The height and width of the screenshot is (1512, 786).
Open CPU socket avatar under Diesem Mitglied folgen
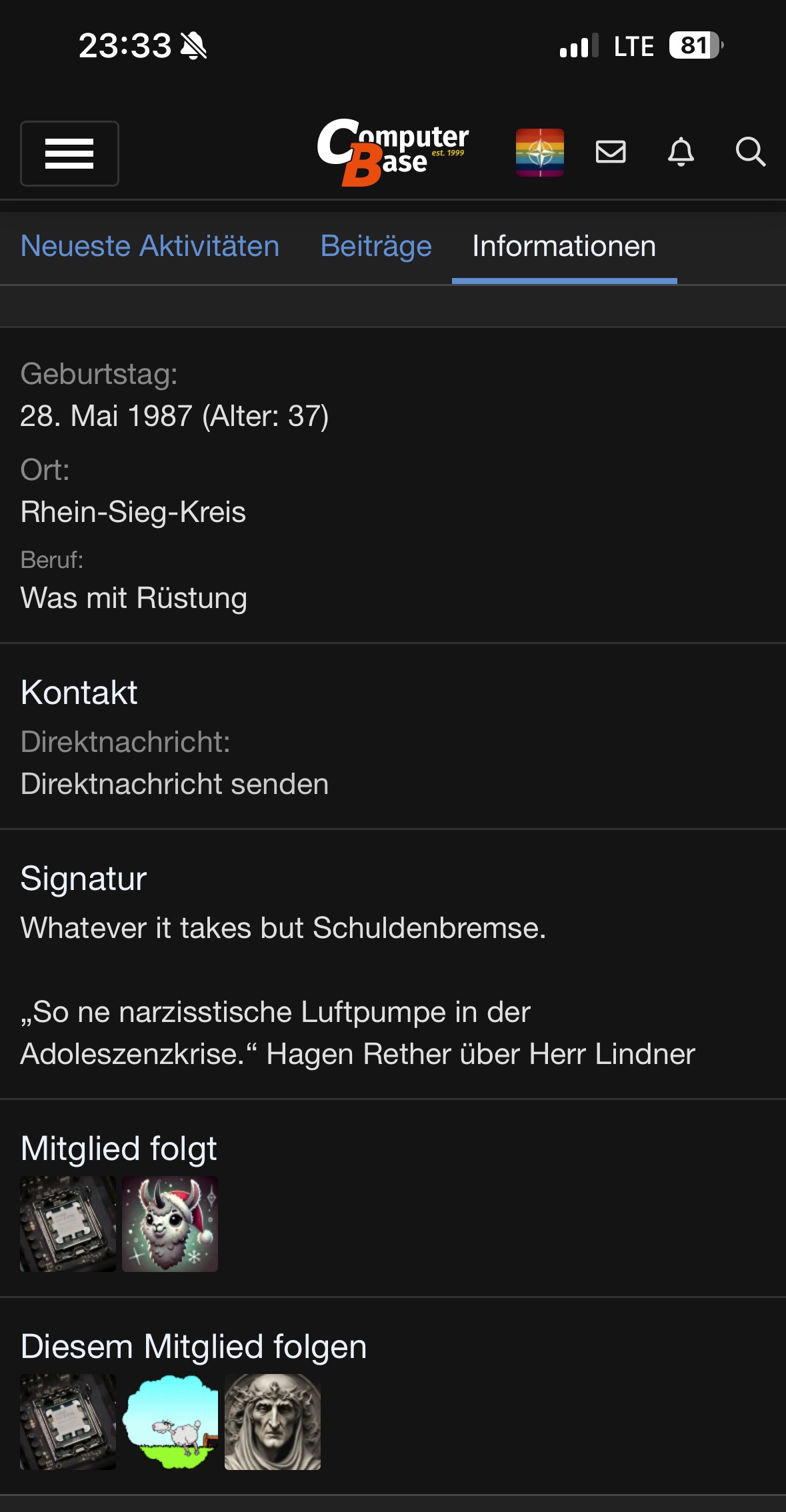[68, 1421]
